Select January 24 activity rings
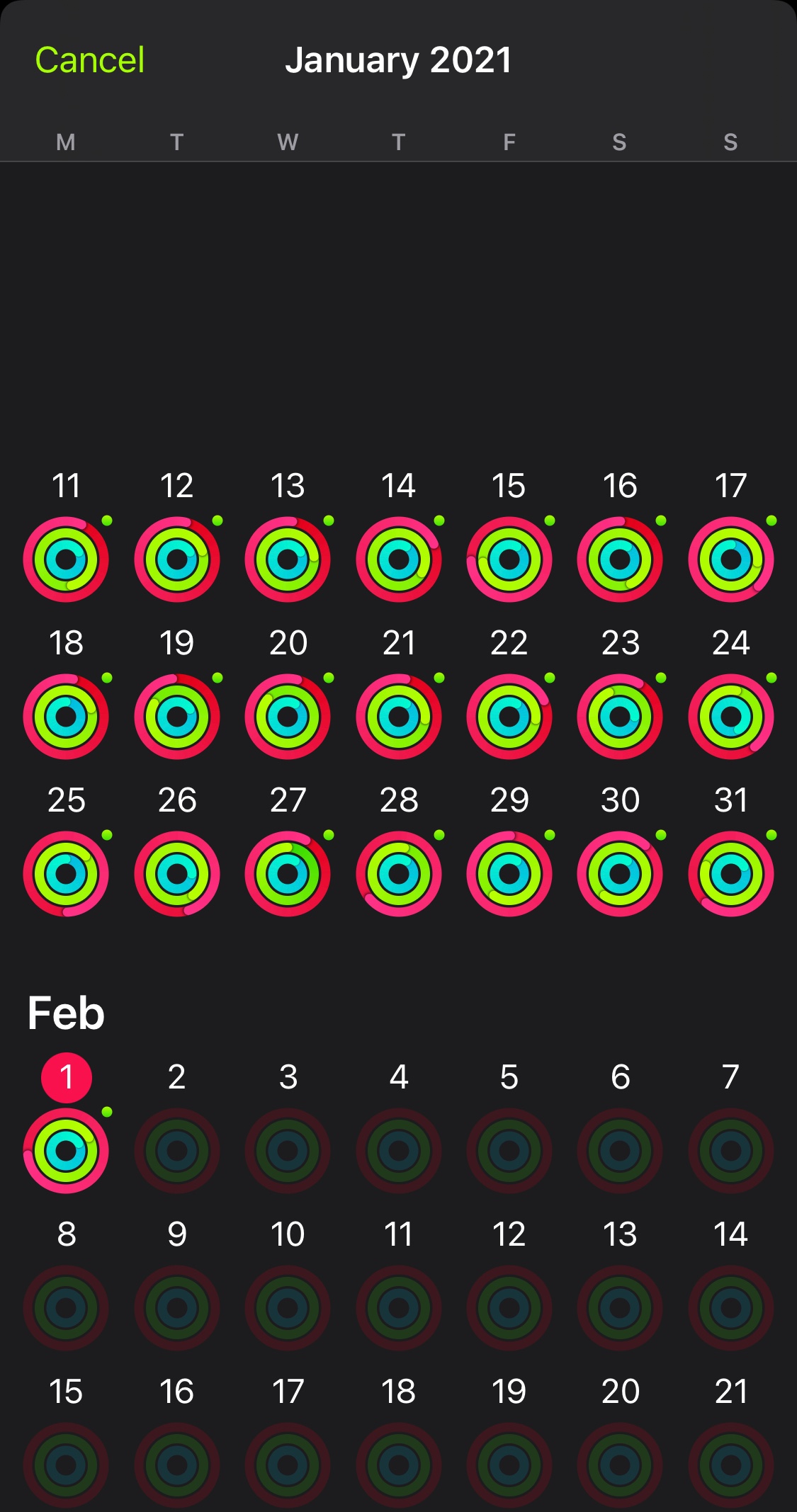 730,717
